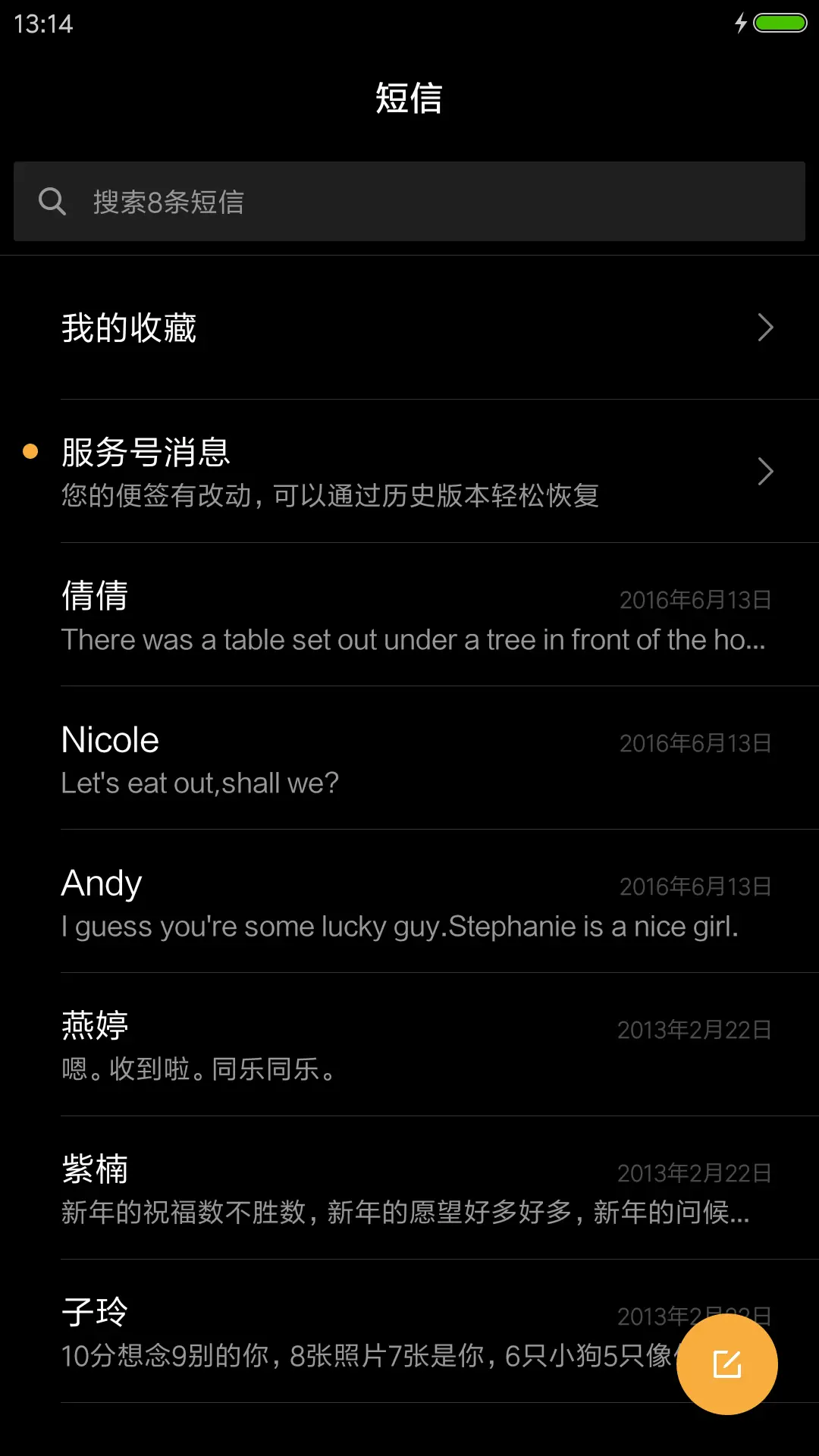Screen dimensions: 819x1456
Task: Open the thread from 紫楠
Action: pos(409,1189)
